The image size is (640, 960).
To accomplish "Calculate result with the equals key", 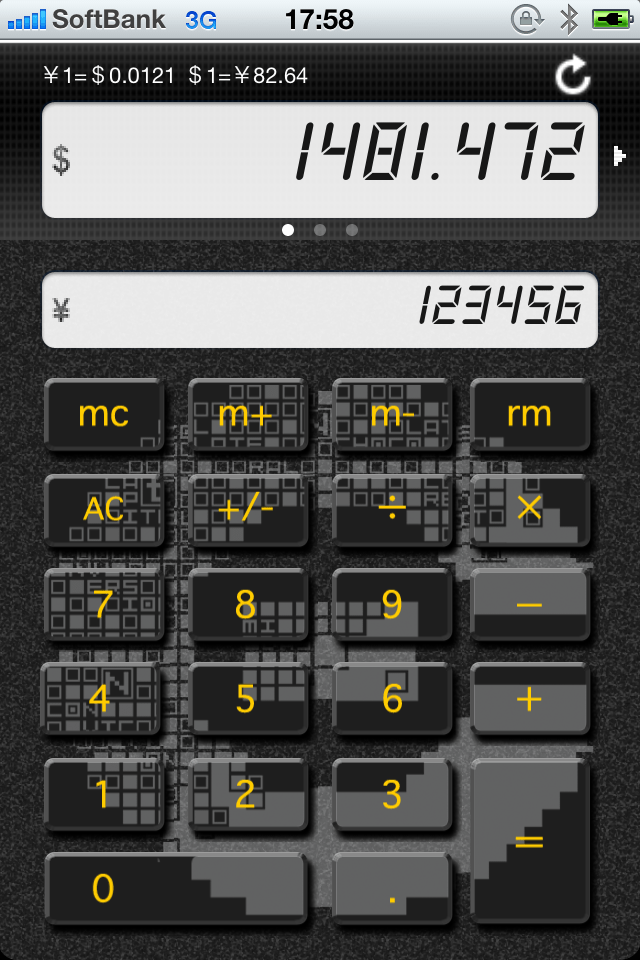I will click(529, 840).
